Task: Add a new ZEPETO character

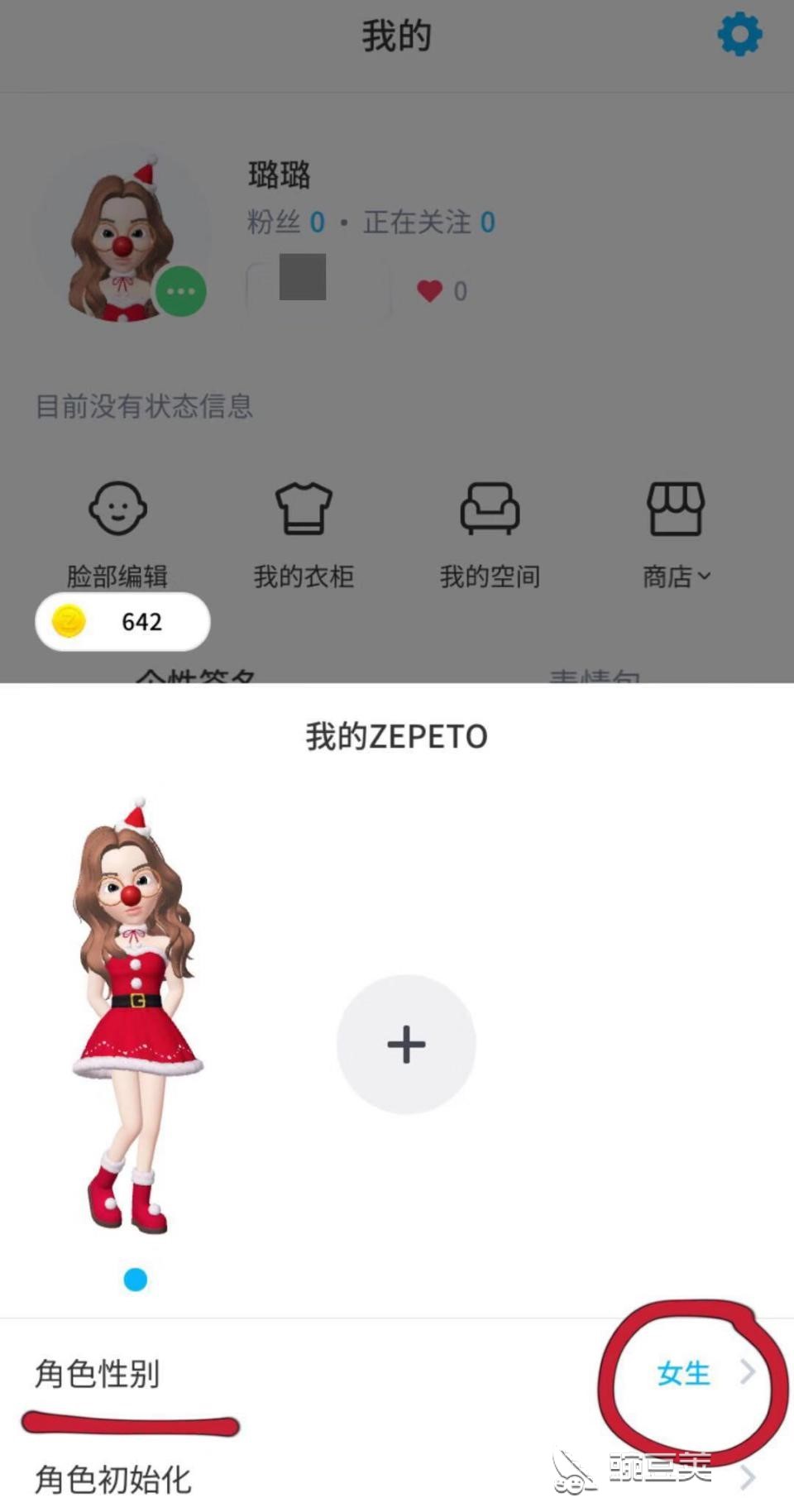Action: tap(406, 1044)
